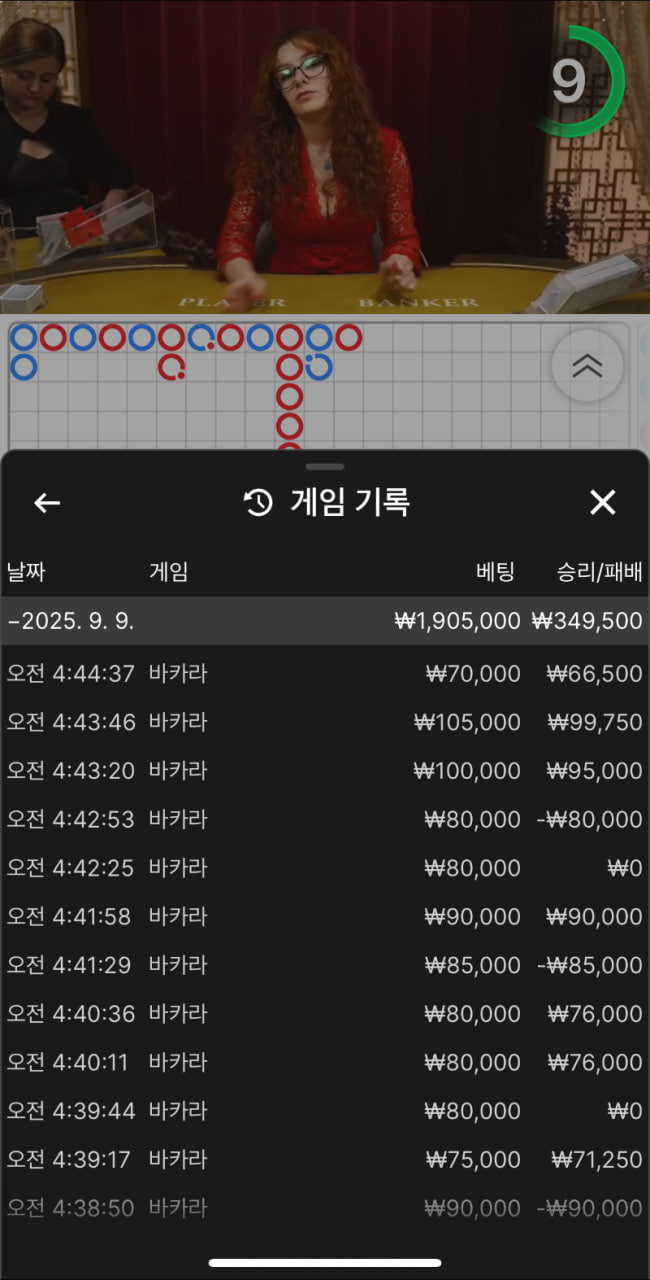This screenshot has height=1280, width=650.
Task: Open the 오전 4:44:37 바카라 record
Action: pyautogui.click(x=324, y=674)
